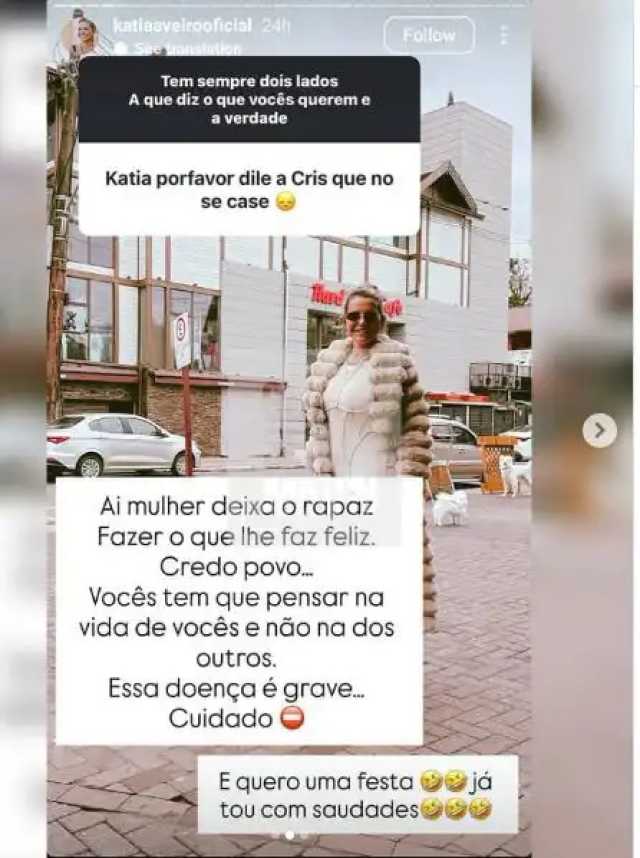
Task: Go to the next story
Action: pyautogui.click(x=599, y=430)
